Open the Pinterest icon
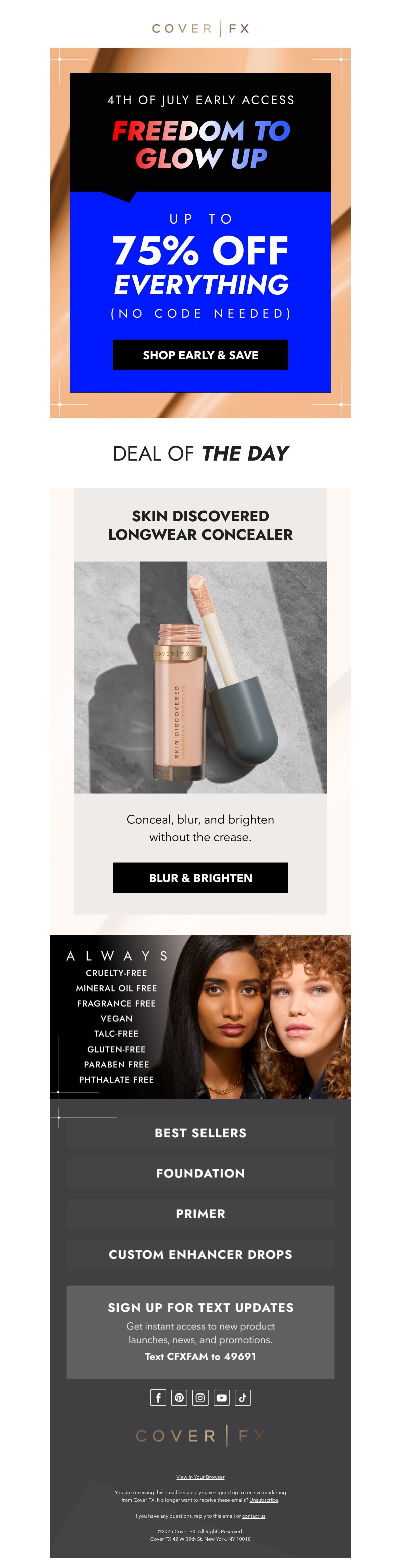Image resolution: width=401 pixels, height=1568 pixels. [x=179, y=1398]
